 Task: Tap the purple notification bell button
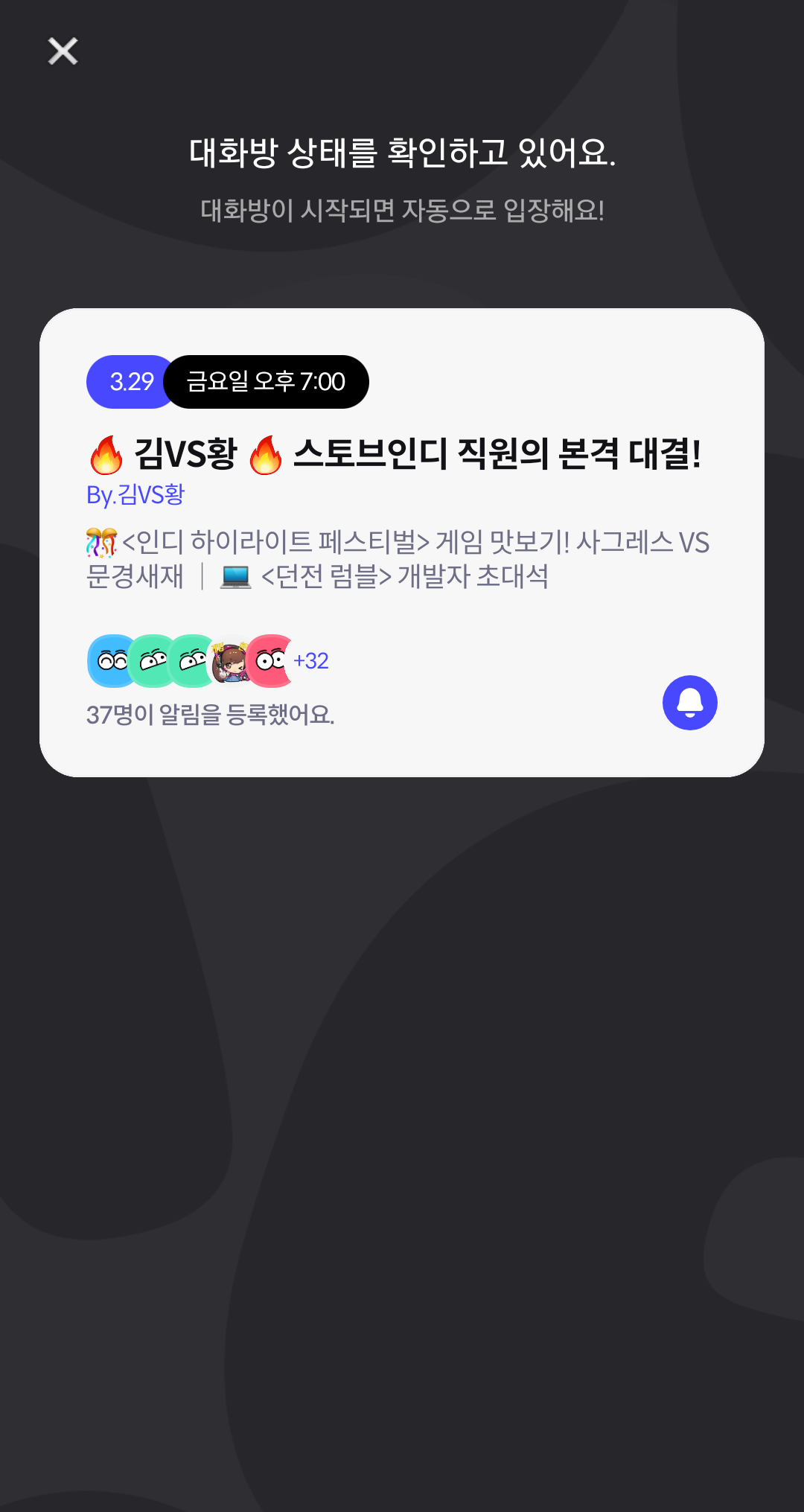(x=689, y=703)
